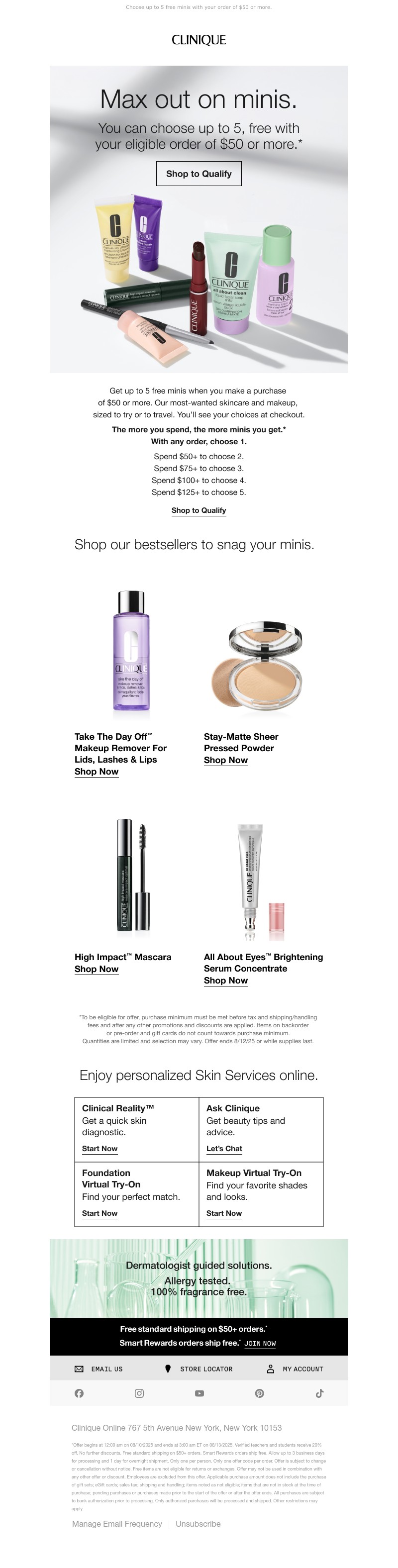The image size is (398, 1568).
Task: Start Now under Clinical Reality
Action: [100, 1149]
